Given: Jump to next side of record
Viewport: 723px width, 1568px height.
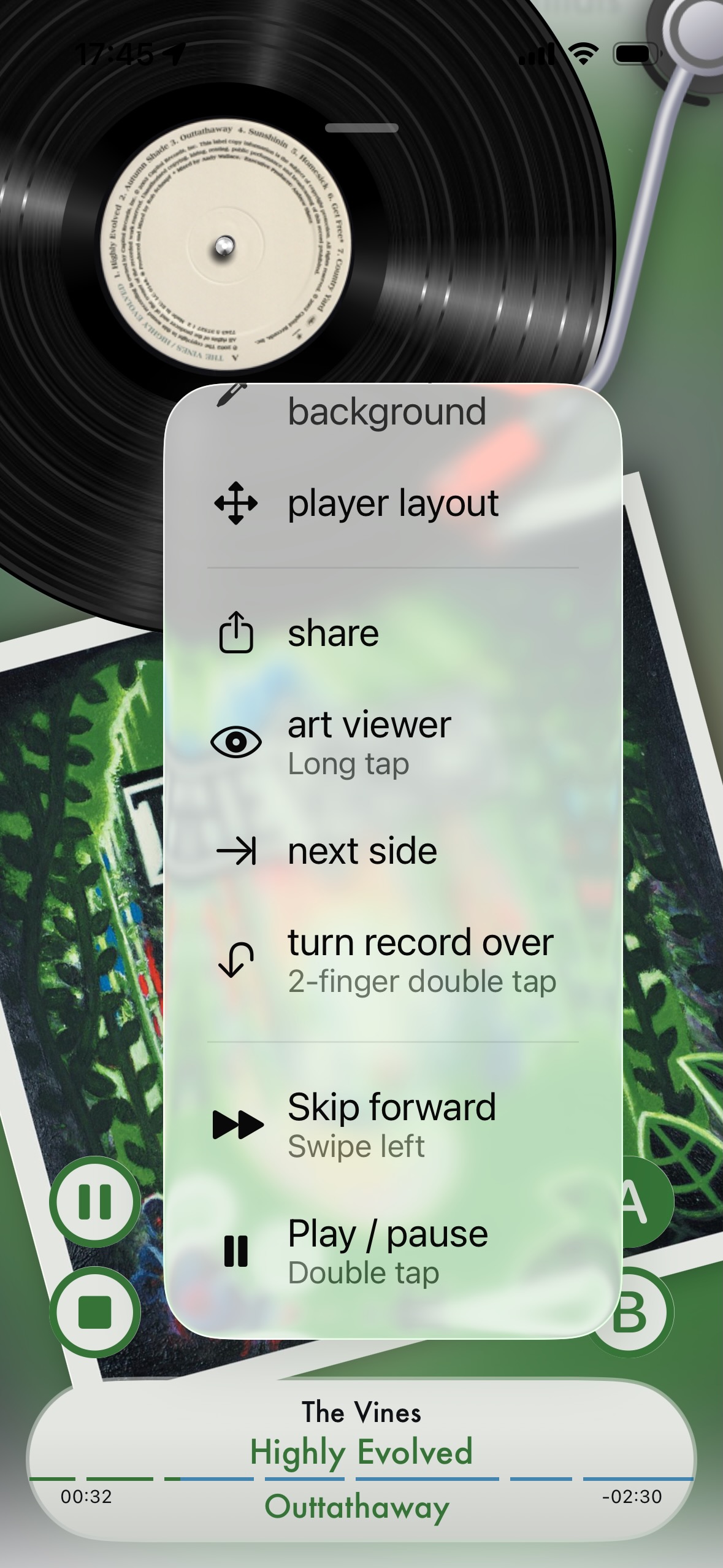Looking at the screenshot, I should point(392,851).
